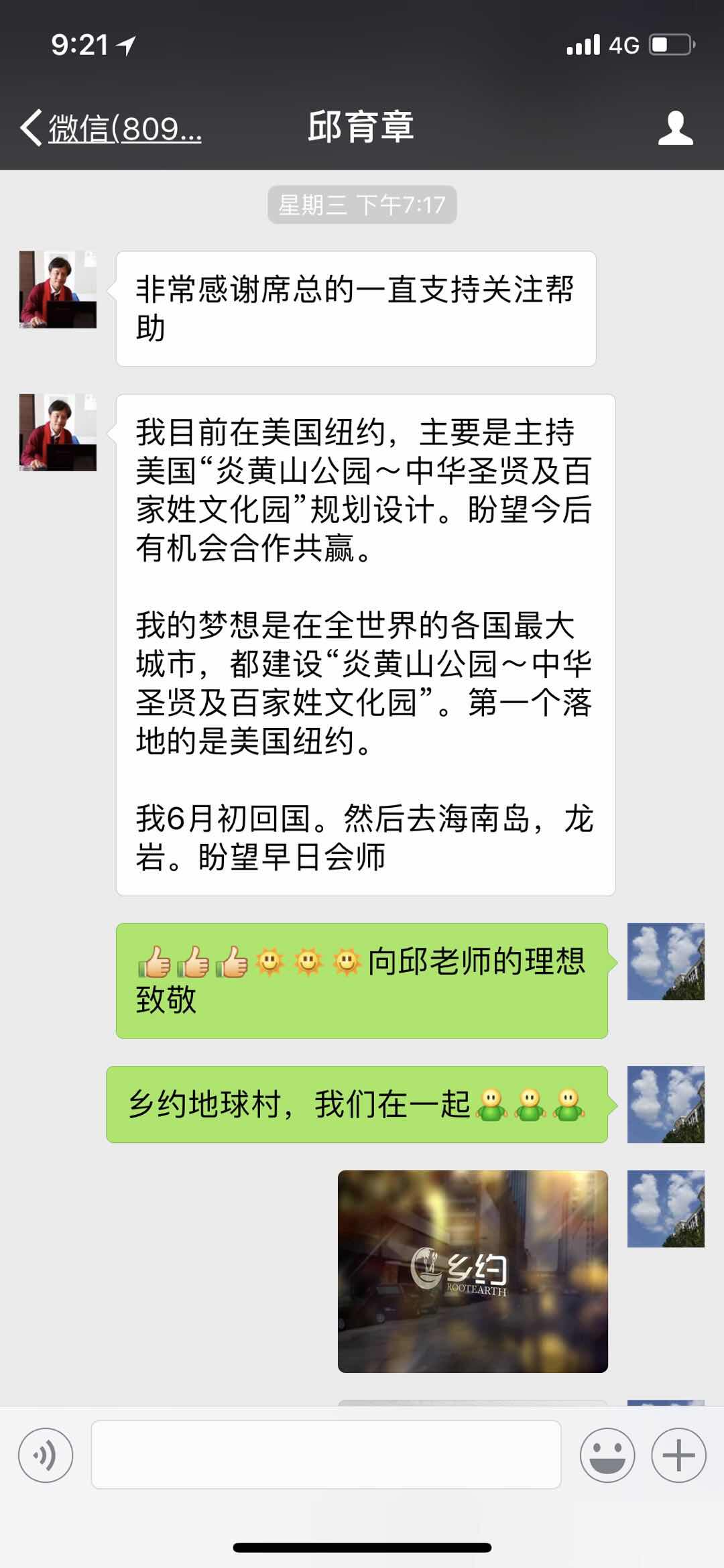This screenshot has height=1568, width=724.
Task: Open the plus attachment menu
Action: (678, 1455)
